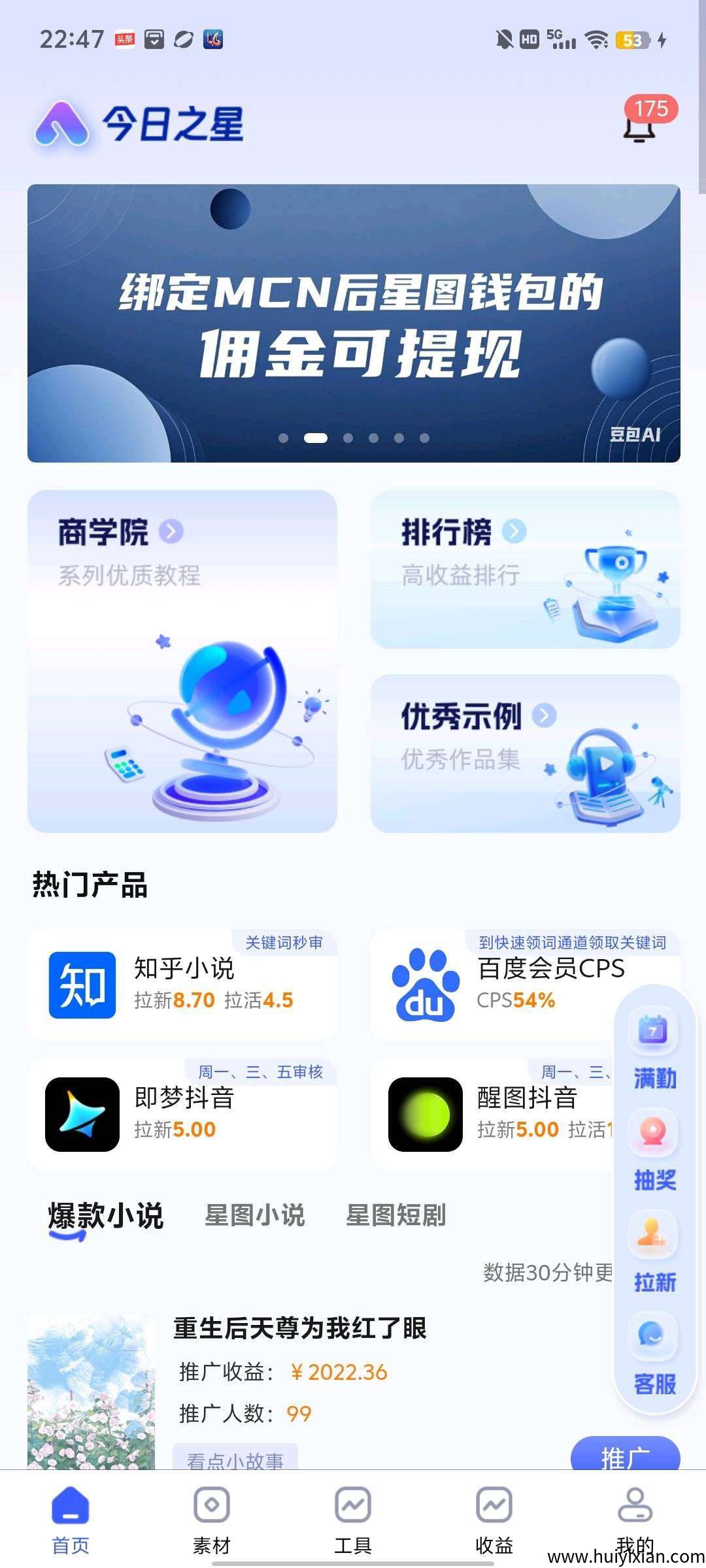Open the 收益 earnings icon
The height and width of the screenshot is (1568, 706).
tap(494, 1510)
